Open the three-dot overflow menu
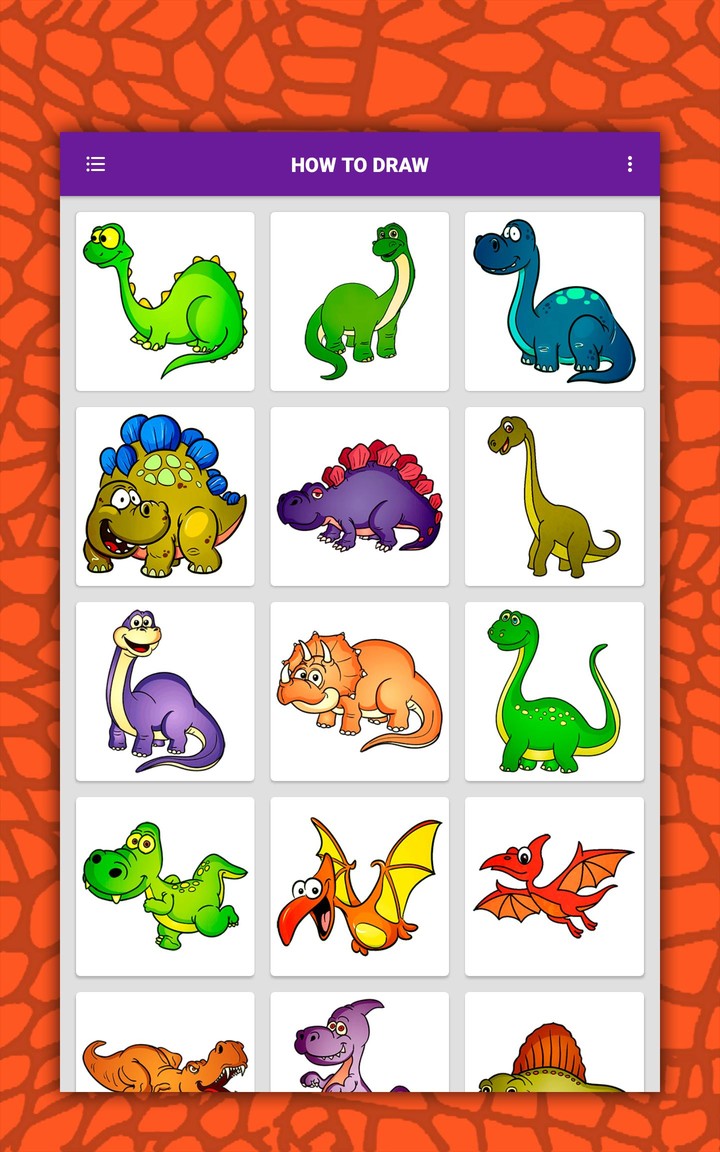The width and height of the screenshot is (720, 1152). point(629,164)
